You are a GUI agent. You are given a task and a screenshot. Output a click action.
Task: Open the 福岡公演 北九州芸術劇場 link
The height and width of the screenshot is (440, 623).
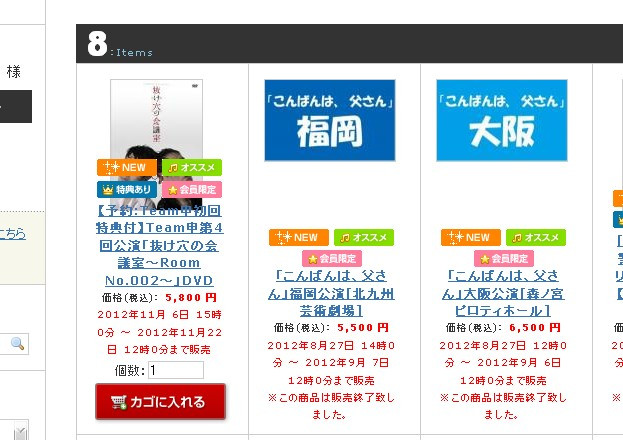(x=331, y=293)
